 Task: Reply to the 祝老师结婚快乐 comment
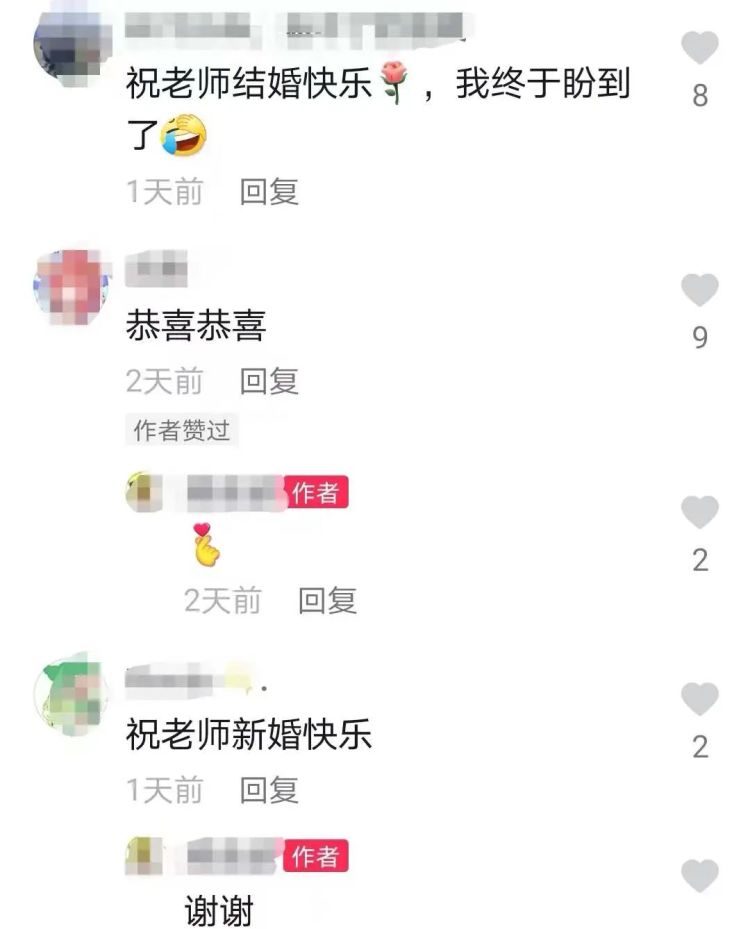point(269,191)
